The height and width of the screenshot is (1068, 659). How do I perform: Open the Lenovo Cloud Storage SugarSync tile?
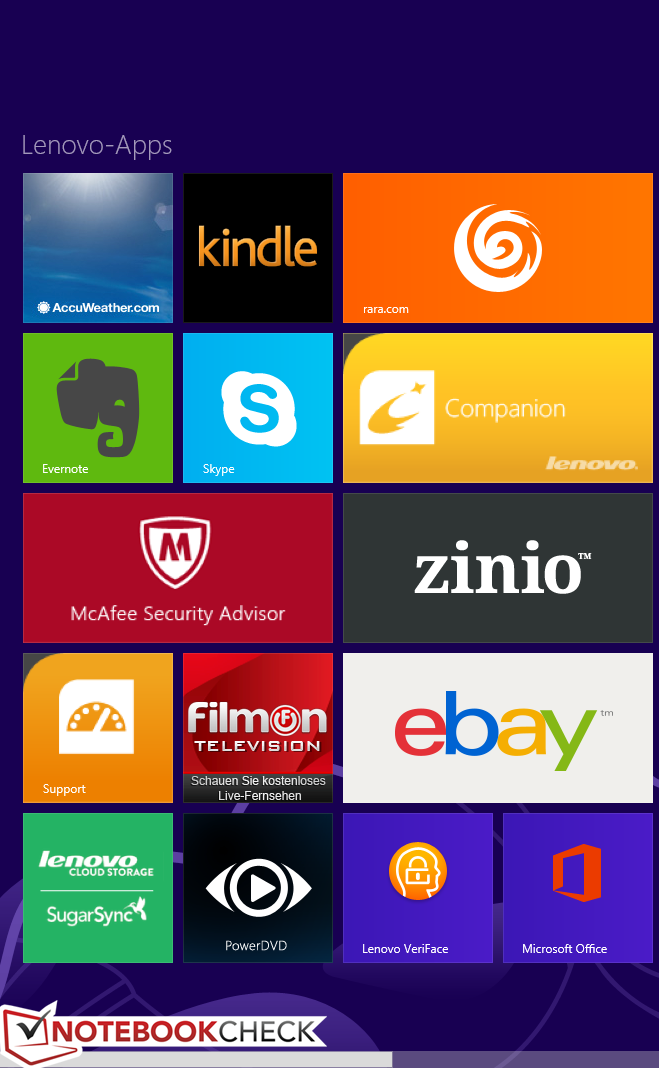coord(98,888)
